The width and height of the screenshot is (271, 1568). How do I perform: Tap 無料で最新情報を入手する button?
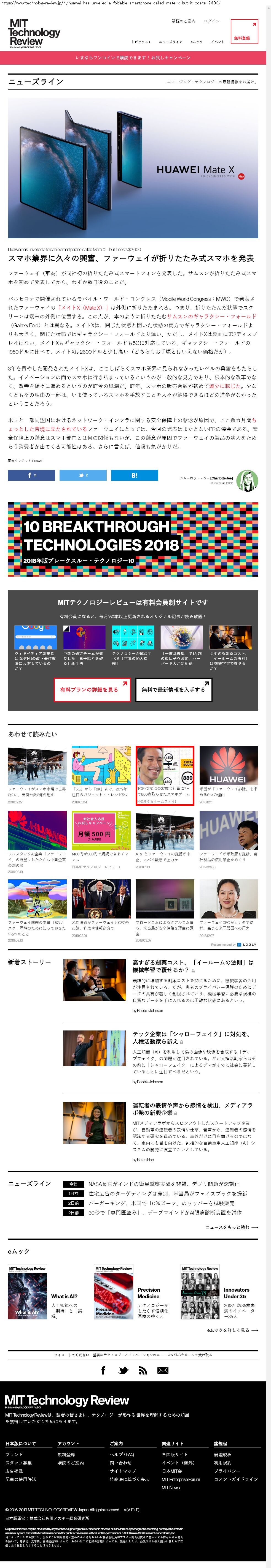coord(173,690)
